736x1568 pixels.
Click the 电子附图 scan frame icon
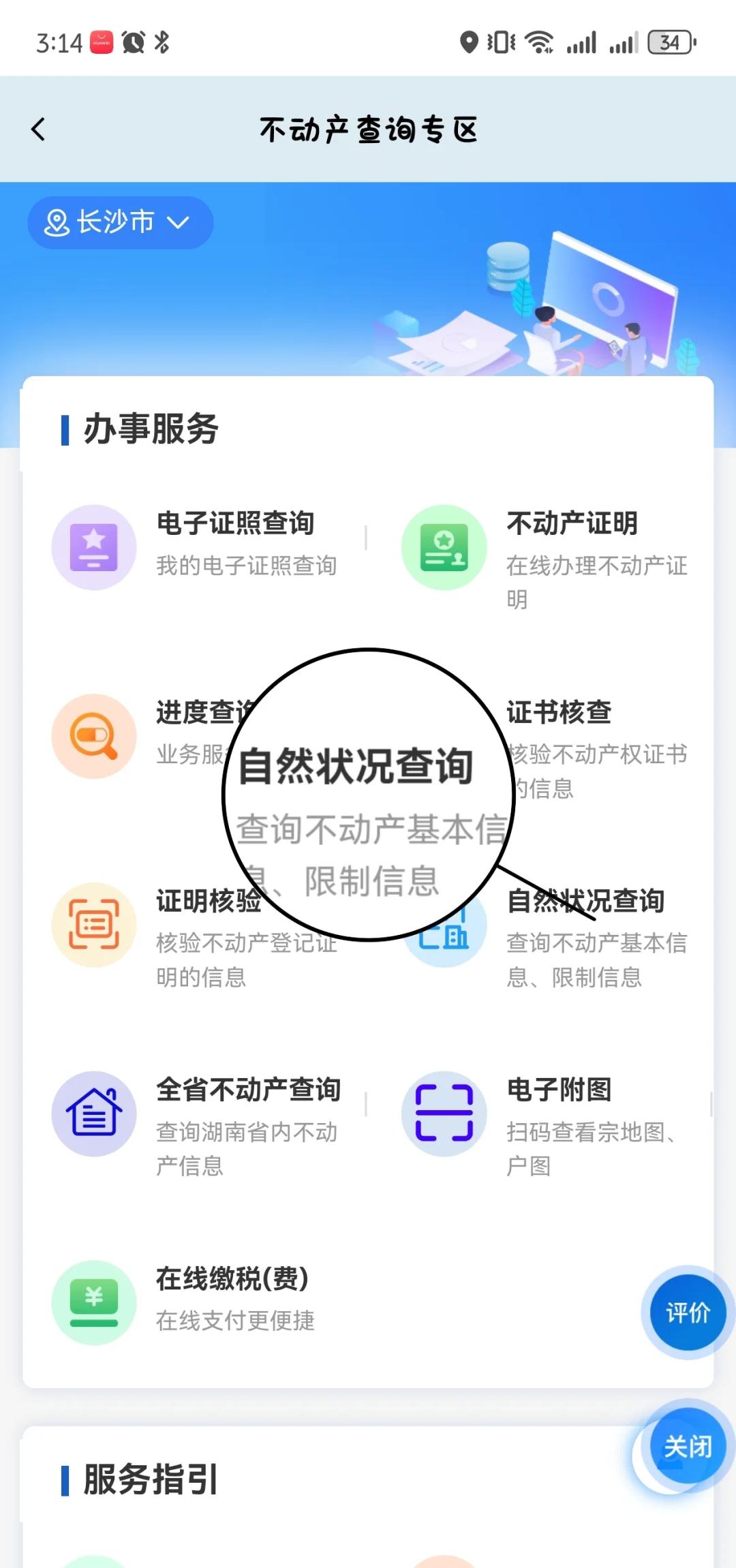coord(444,1113)
